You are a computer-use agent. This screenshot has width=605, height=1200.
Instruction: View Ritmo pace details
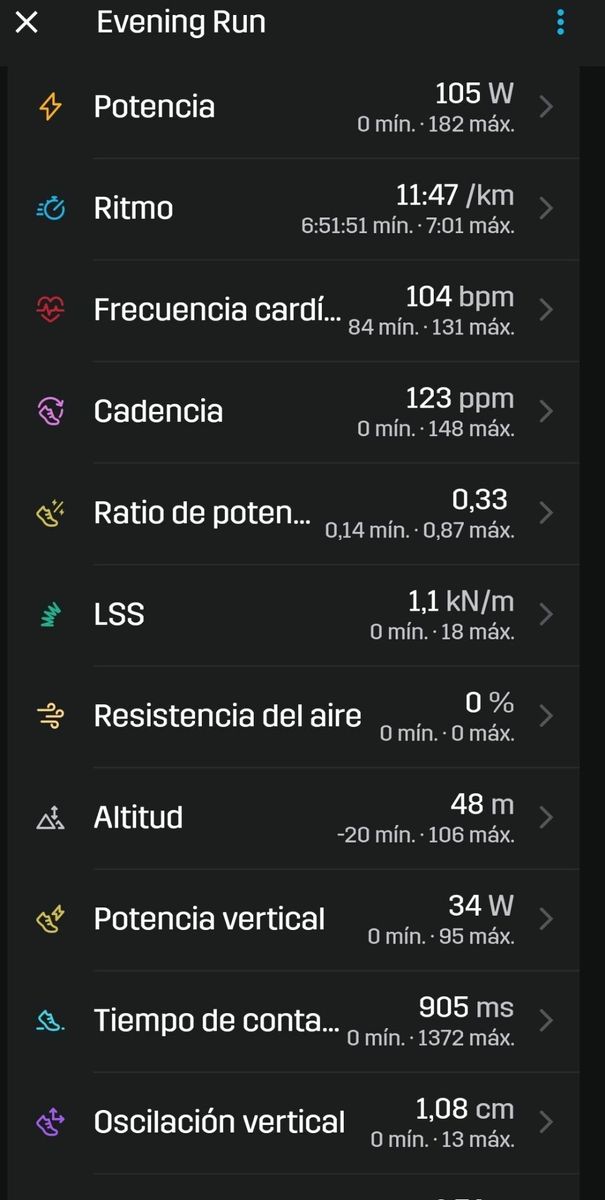pos(302,209)
